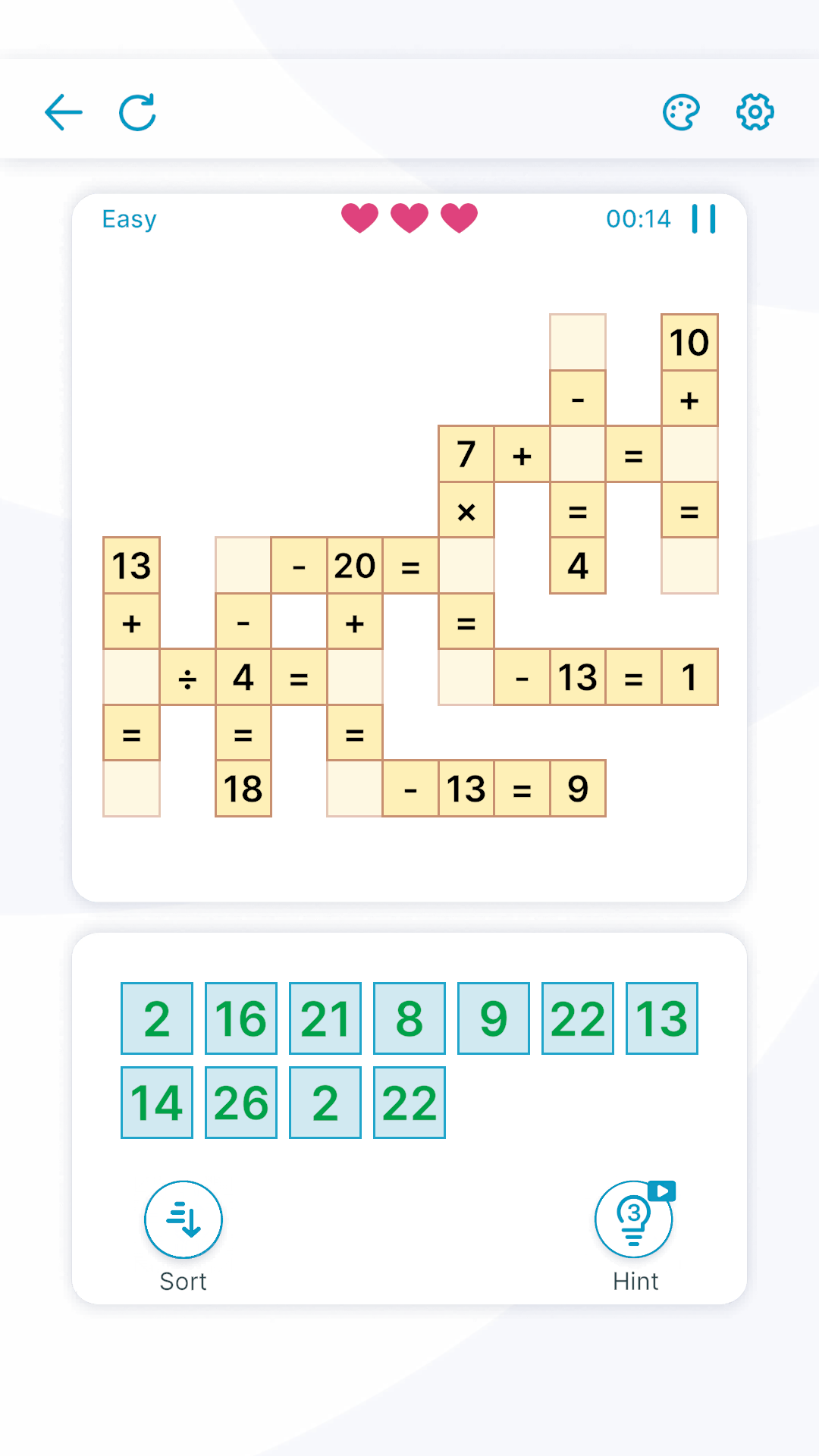Sort the number tiles
This screenshot has width=819, height=1456.
(184, 1219)
